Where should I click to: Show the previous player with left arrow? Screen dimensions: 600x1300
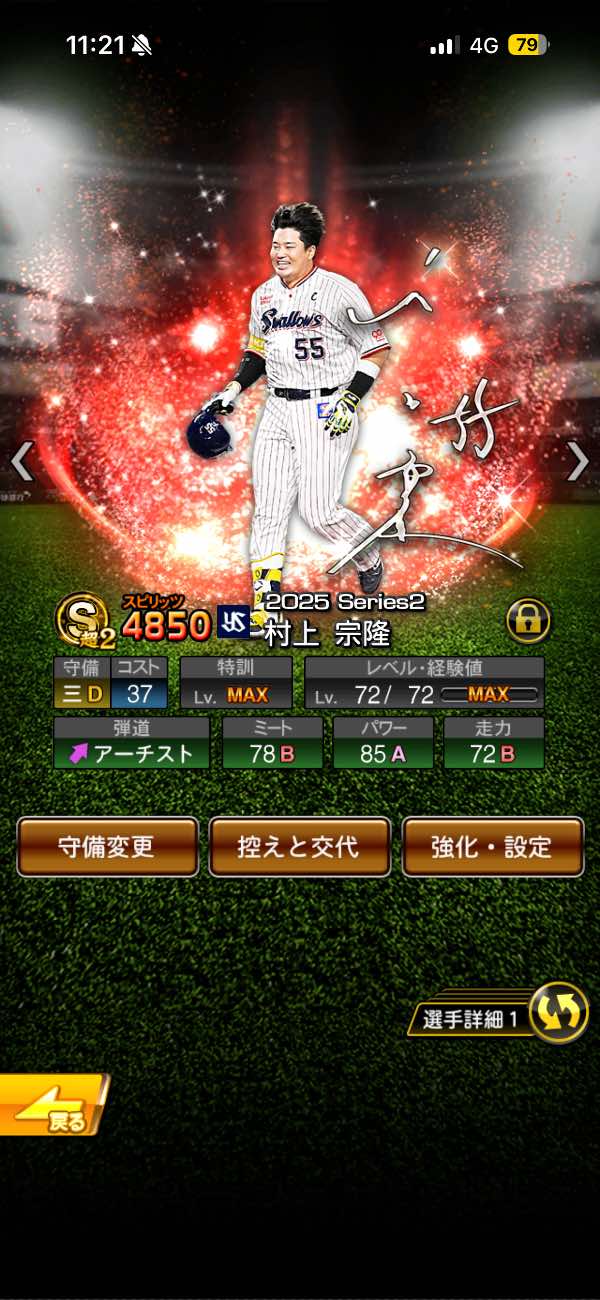(x=22, y=462)
